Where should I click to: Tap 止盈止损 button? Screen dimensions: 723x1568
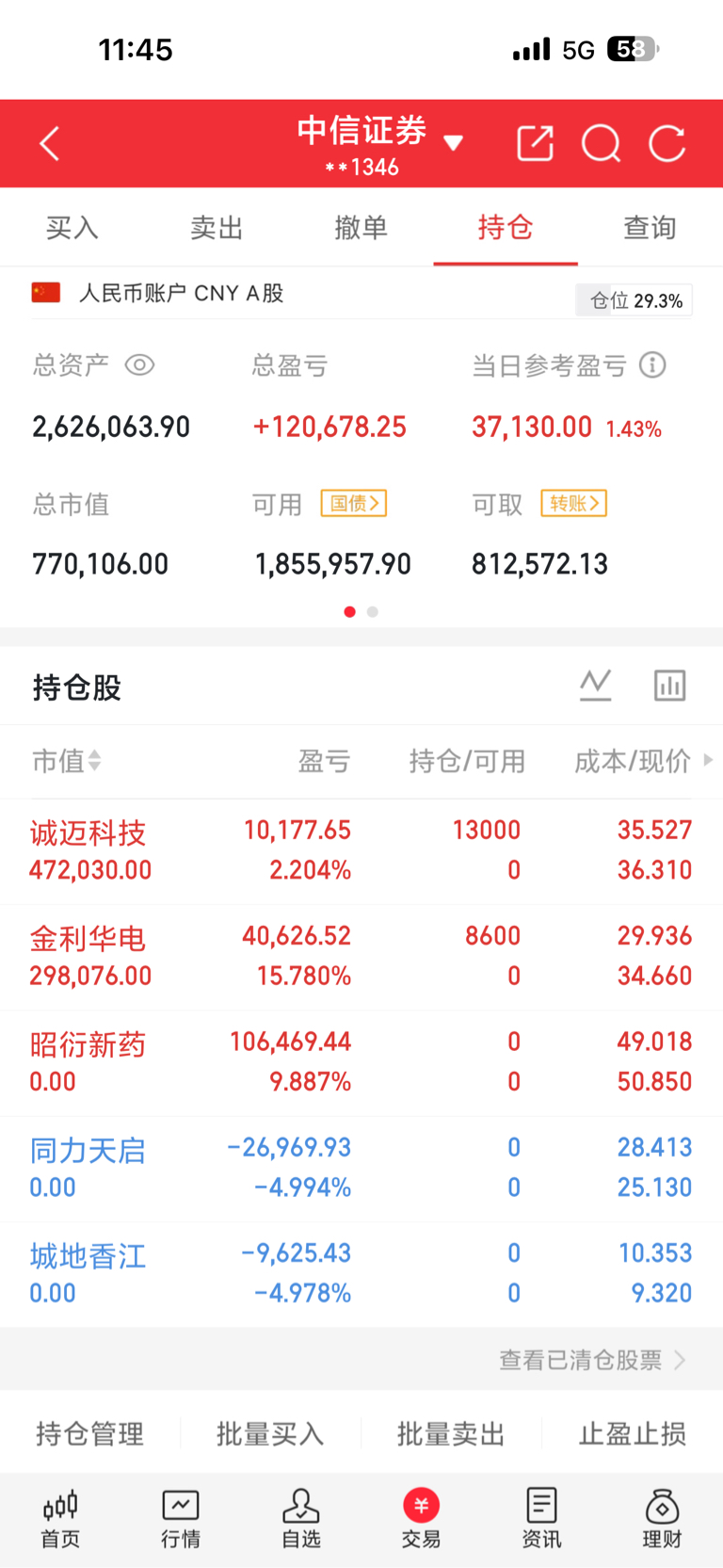tap(633, 1434)
